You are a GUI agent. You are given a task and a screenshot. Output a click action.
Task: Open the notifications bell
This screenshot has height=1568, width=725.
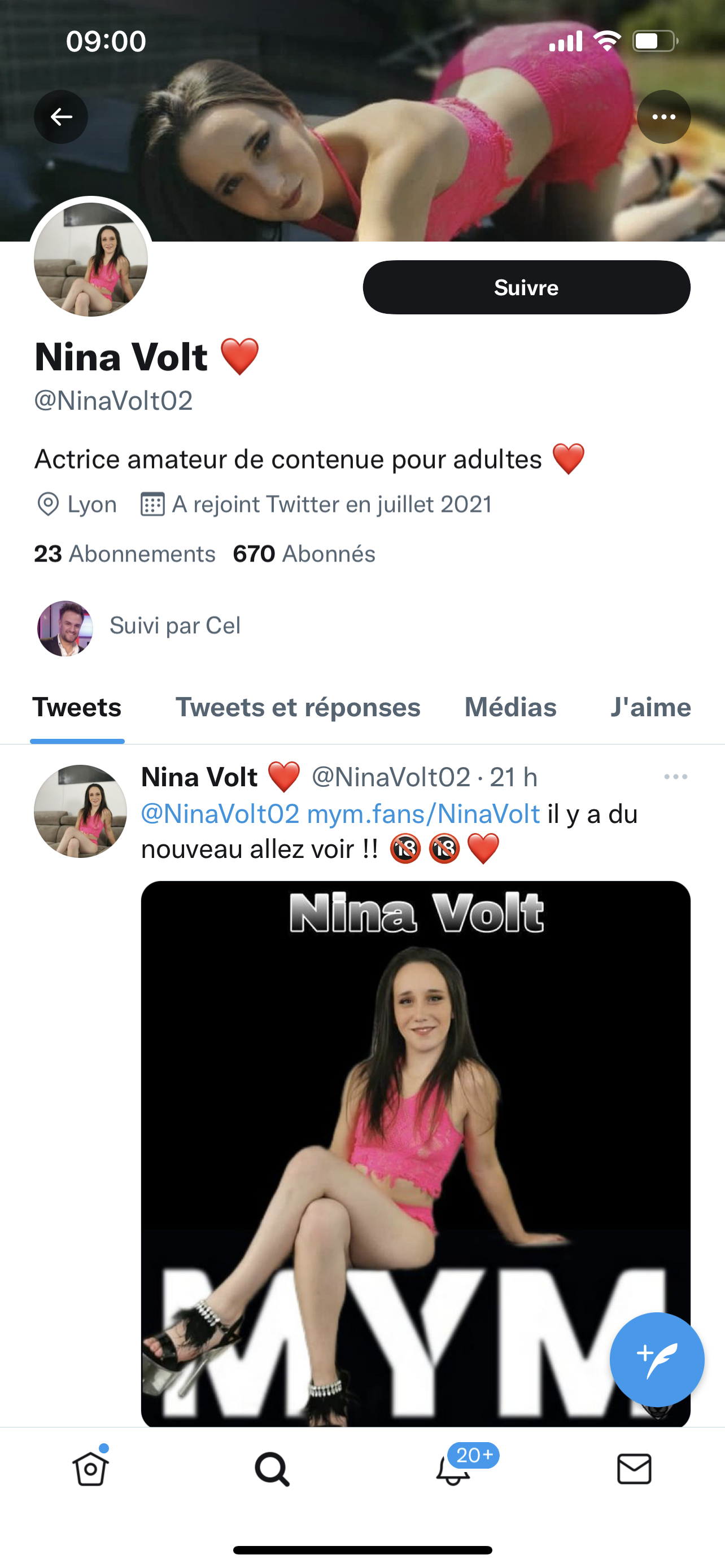coord(453,1469)
